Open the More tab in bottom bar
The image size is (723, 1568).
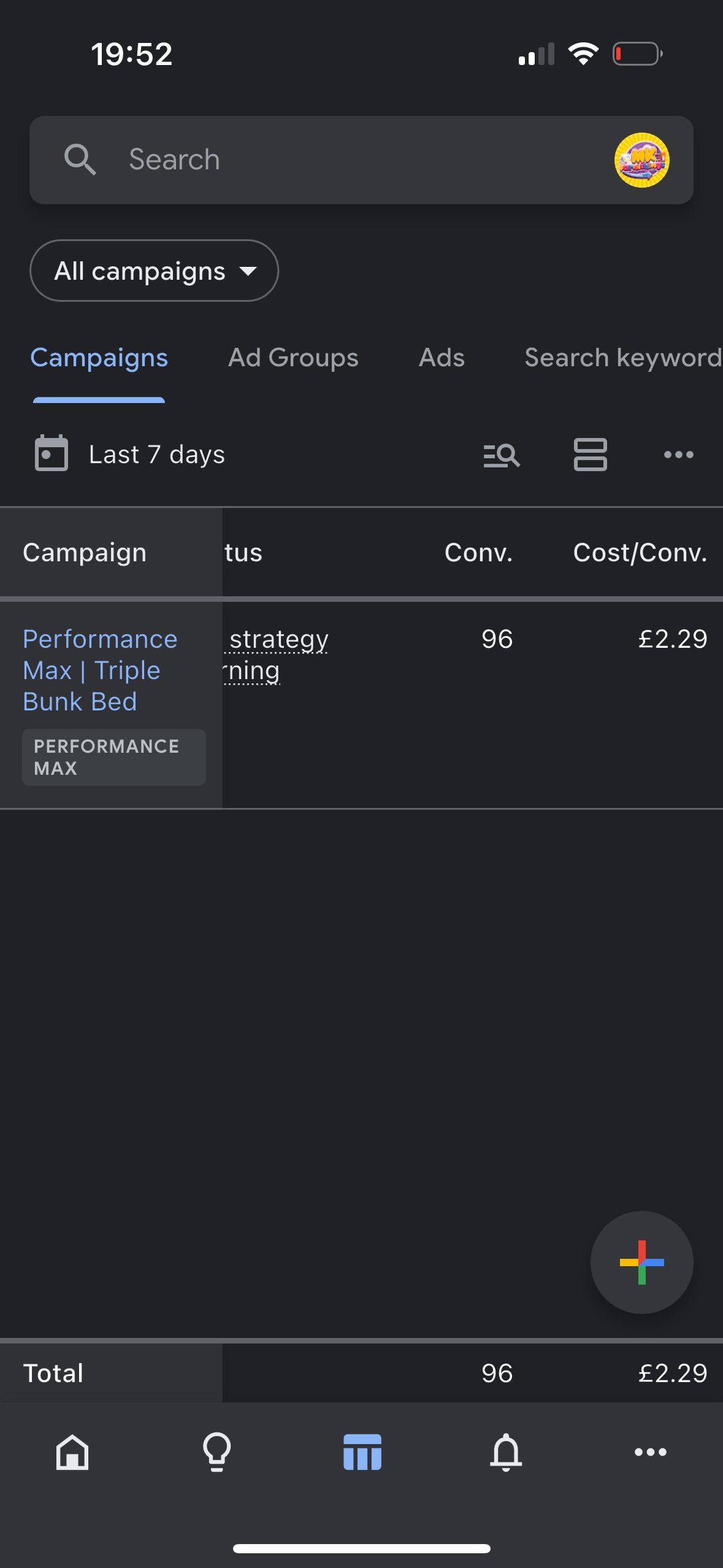pos(651,1452)
